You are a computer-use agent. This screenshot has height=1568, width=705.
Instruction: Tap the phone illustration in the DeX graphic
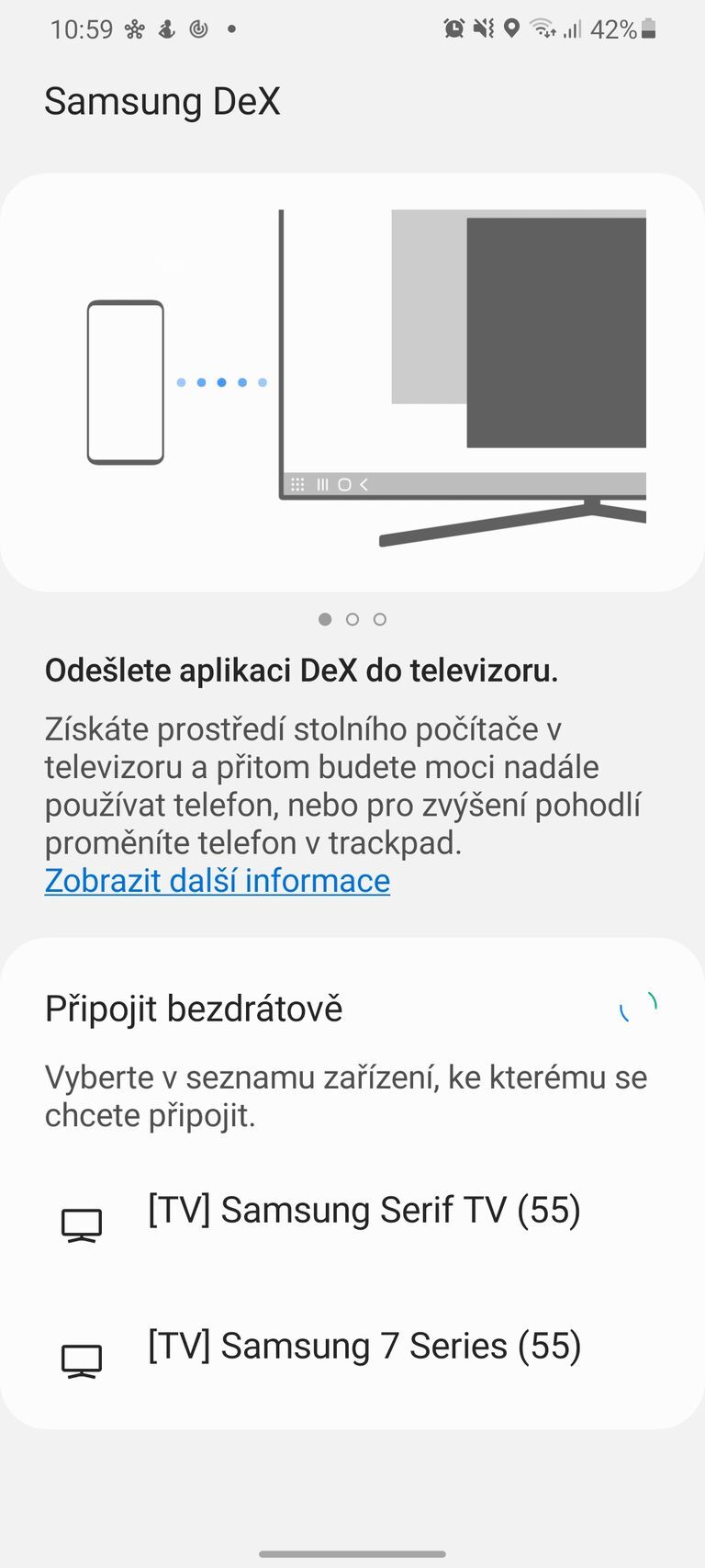[124, 379]
